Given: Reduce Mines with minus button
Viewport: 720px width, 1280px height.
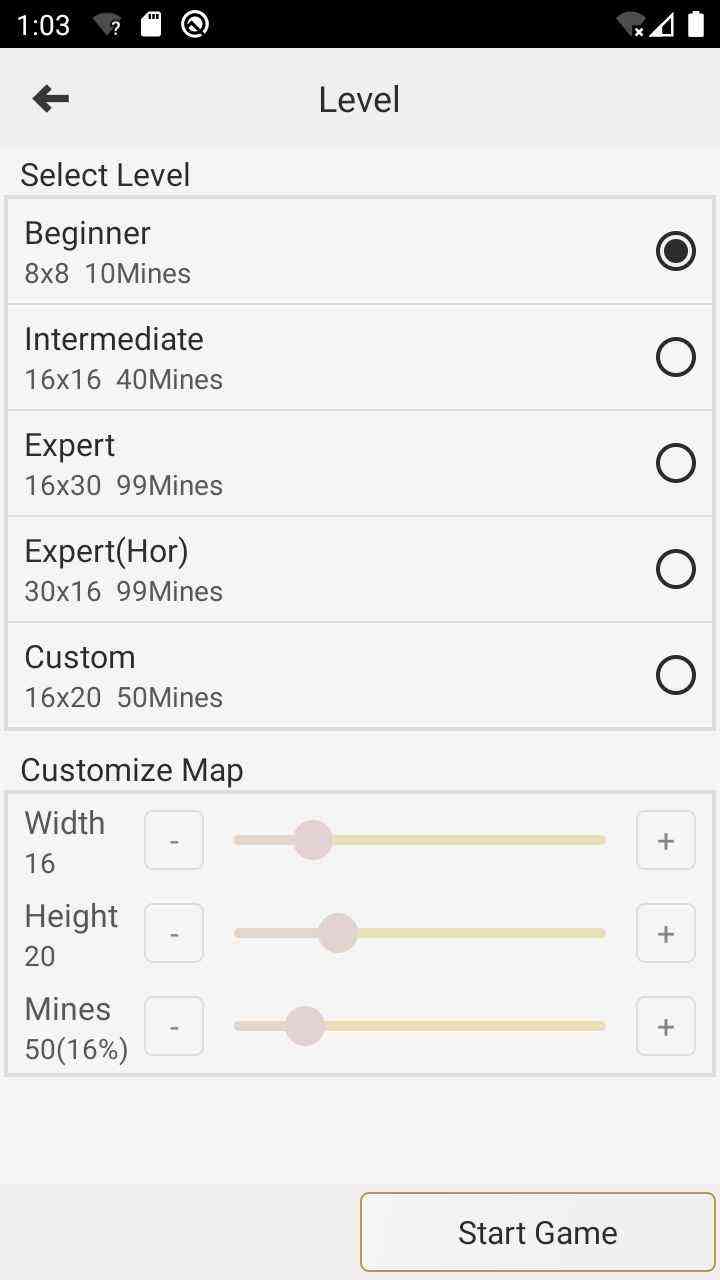Looking at the screenshot, I should (174, 1027).
